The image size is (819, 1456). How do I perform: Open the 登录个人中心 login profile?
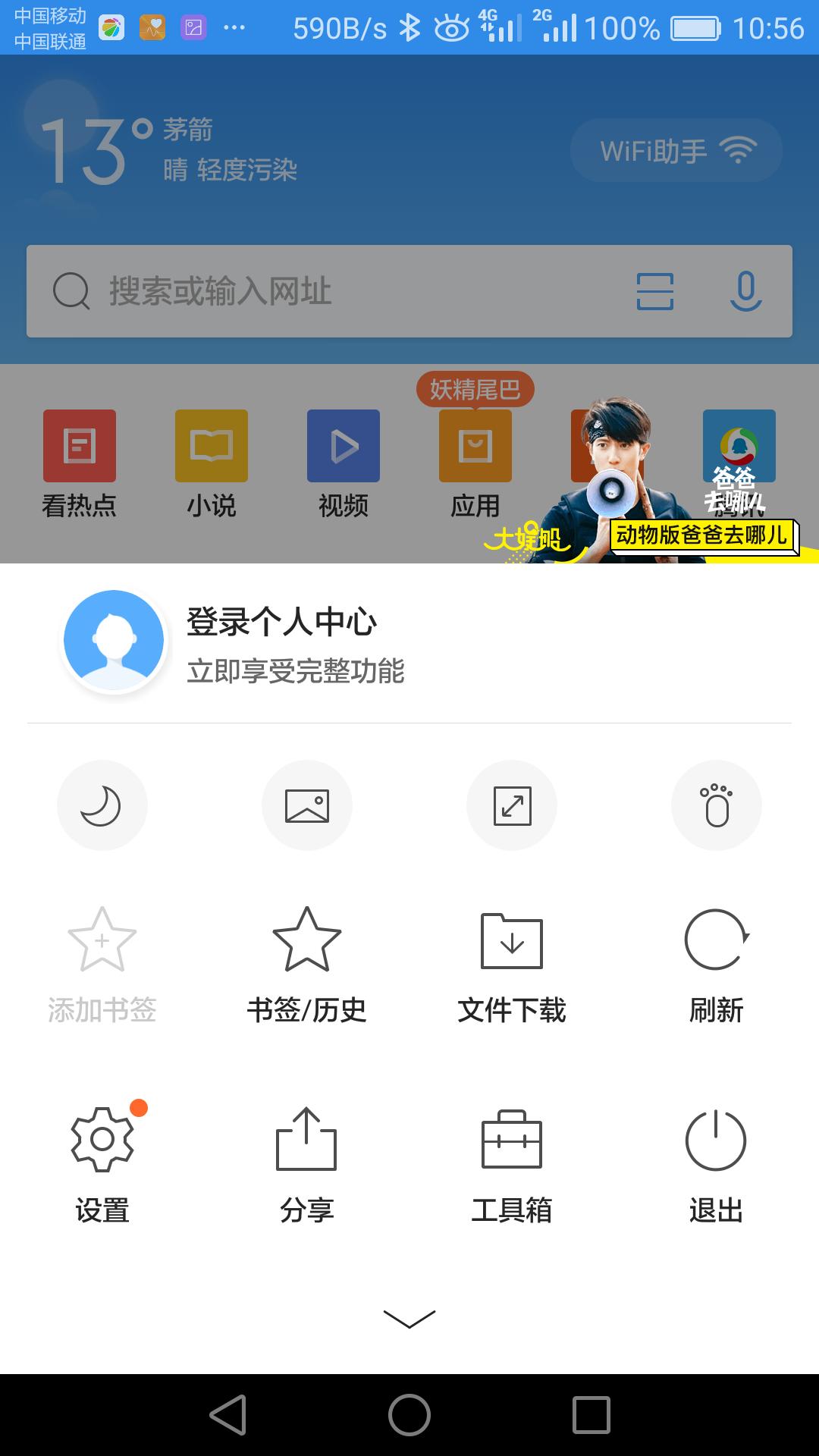pyautogui.click(x=282, y=643)
